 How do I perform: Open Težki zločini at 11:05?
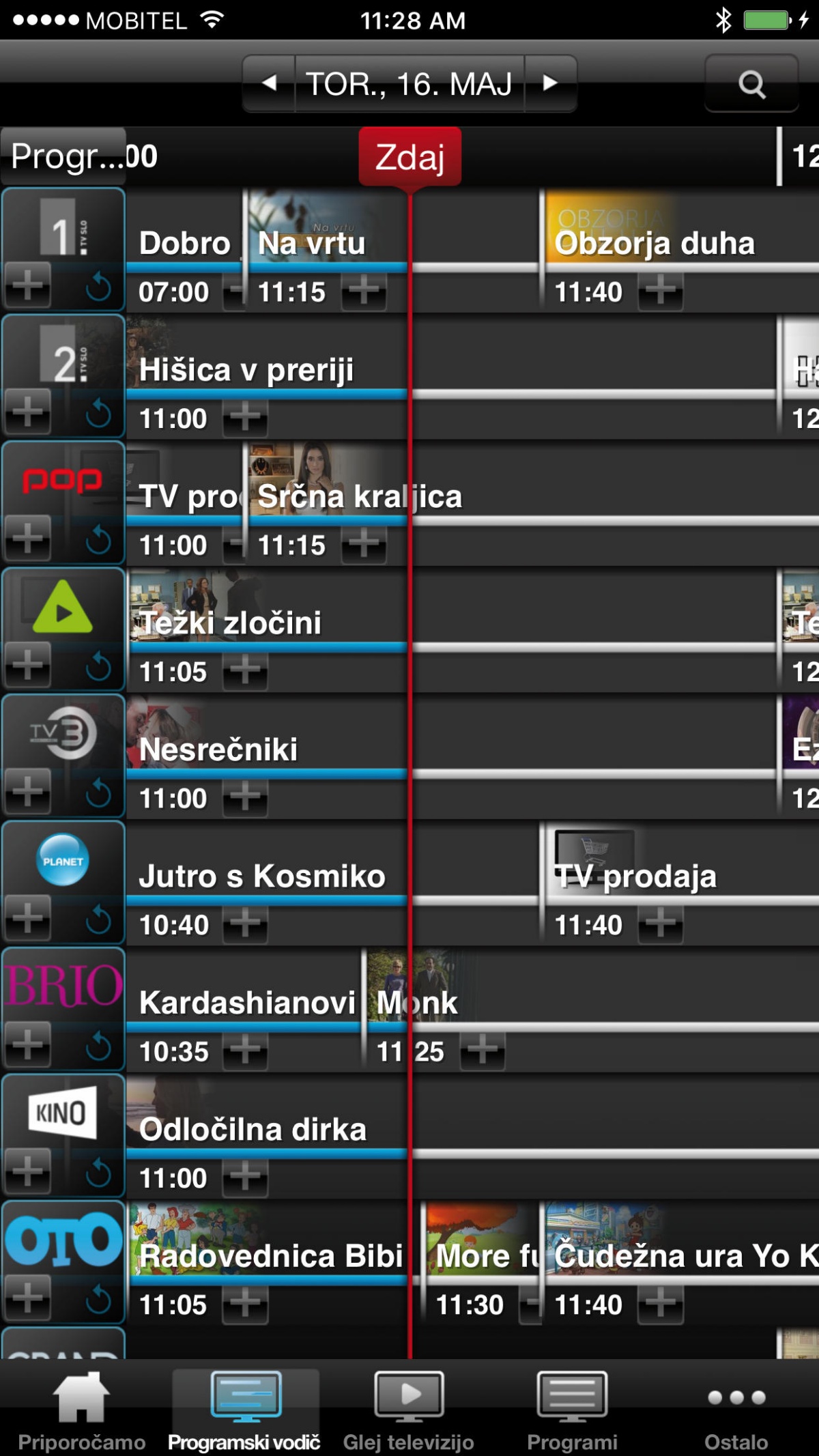pos(231,623)
